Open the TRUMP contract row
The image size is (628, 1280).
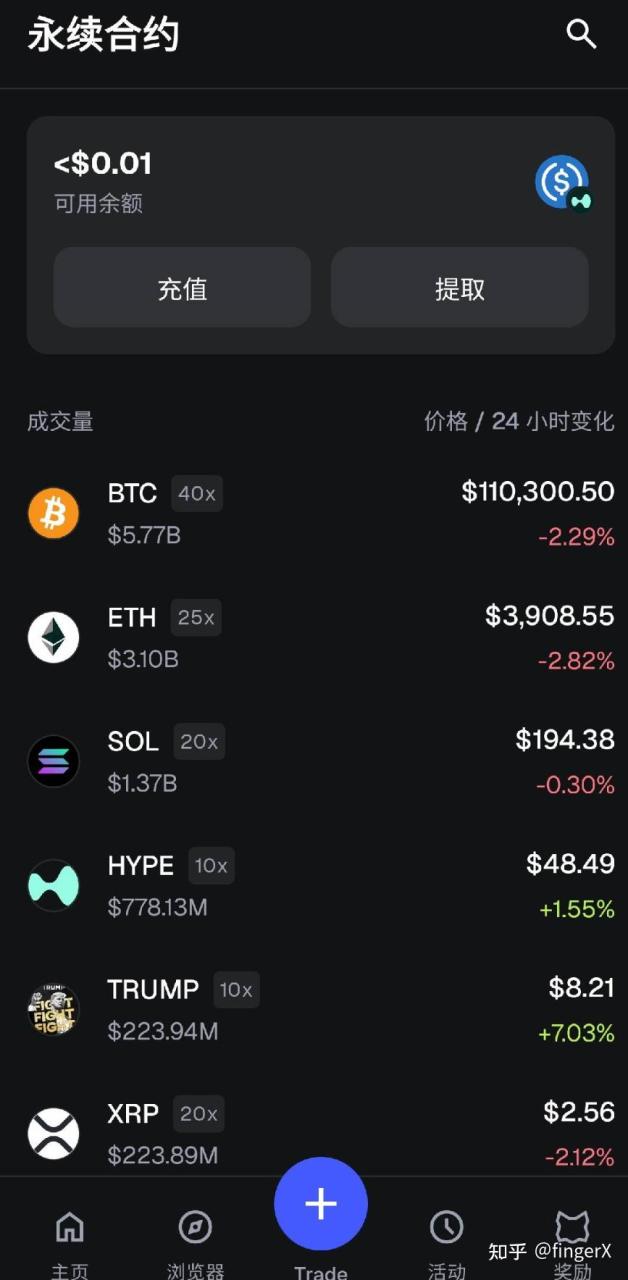320,1009
